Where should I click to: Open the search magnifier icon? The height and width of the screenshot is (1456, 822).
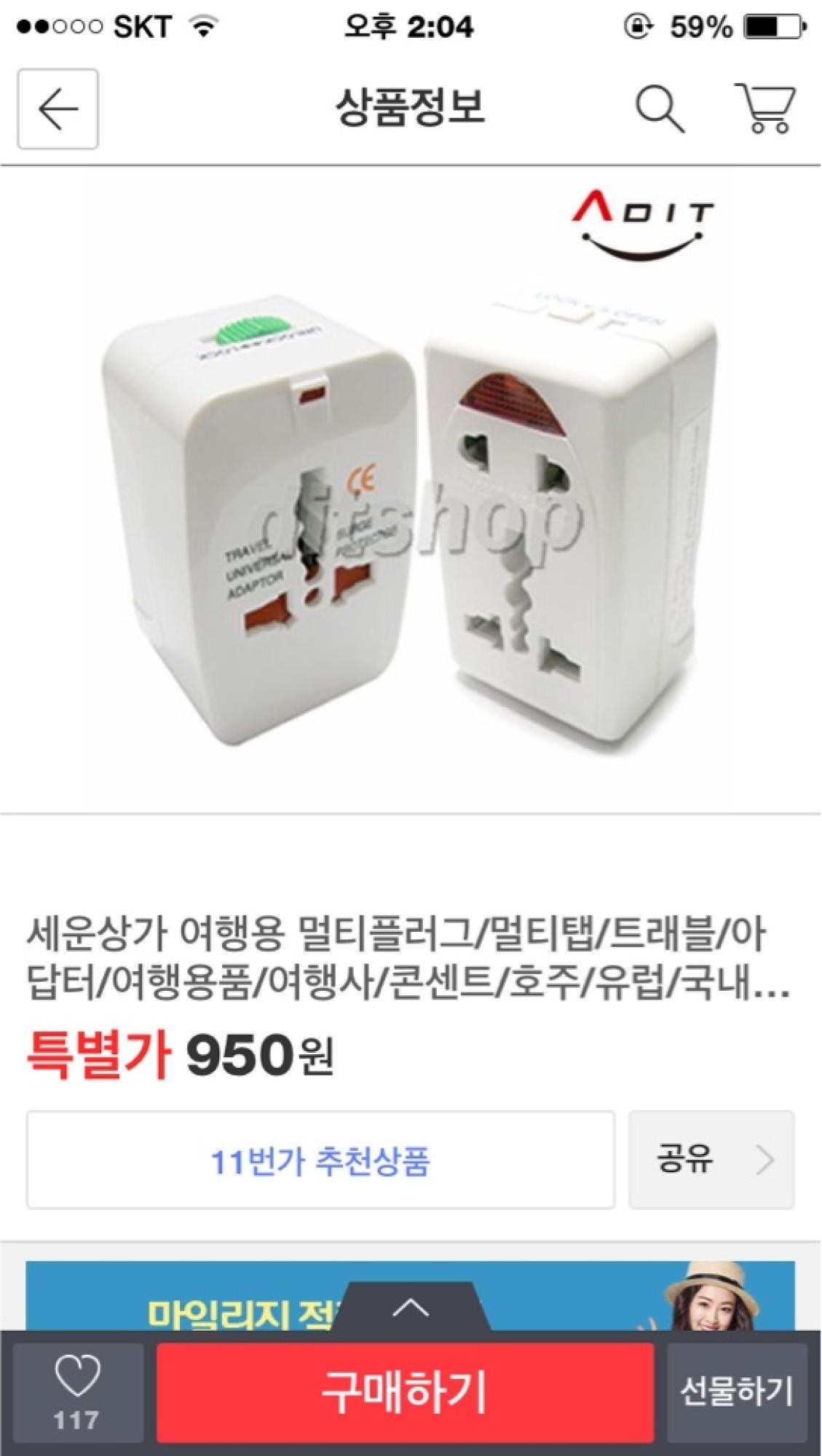660,109
